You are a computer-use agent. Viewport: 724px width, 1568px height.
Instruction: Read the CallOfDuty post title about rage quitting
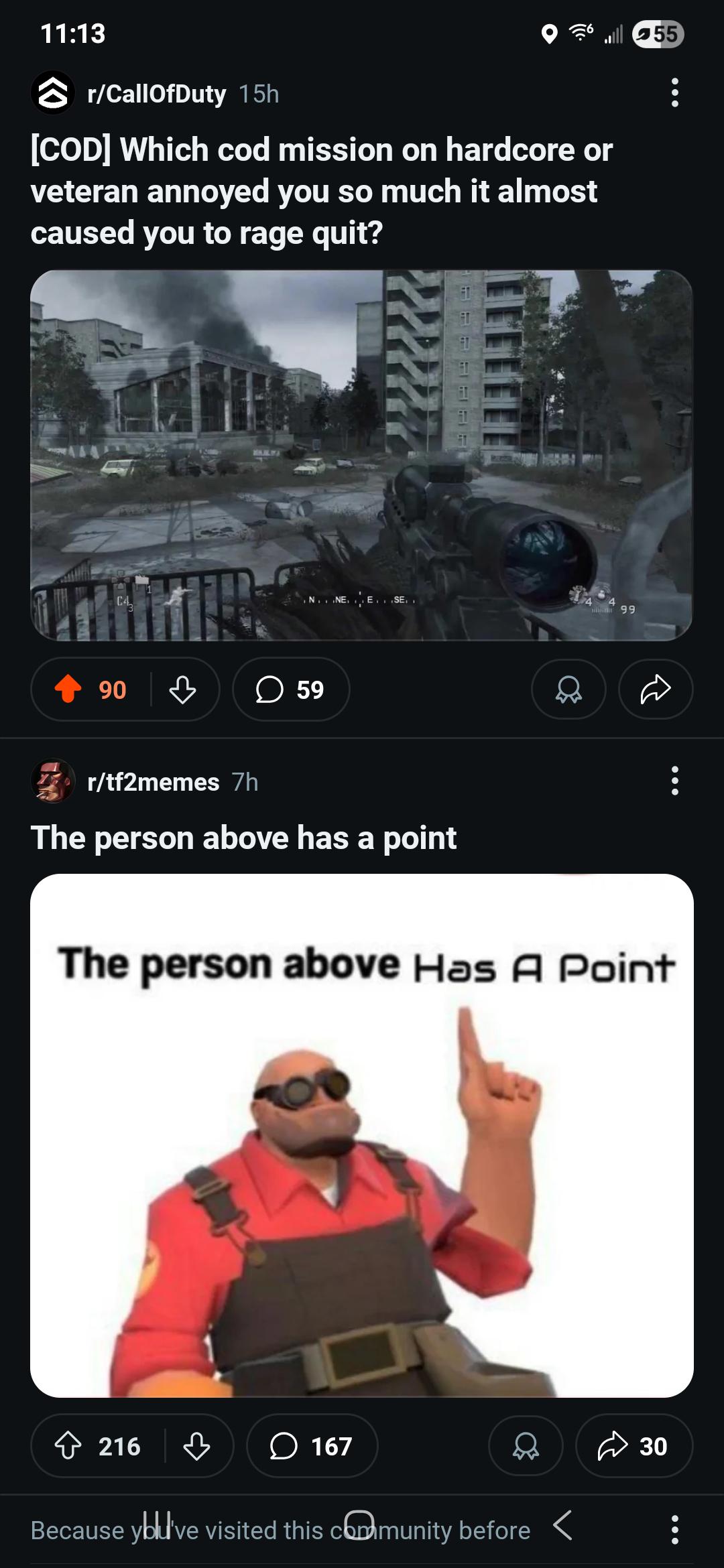[322, 191]
